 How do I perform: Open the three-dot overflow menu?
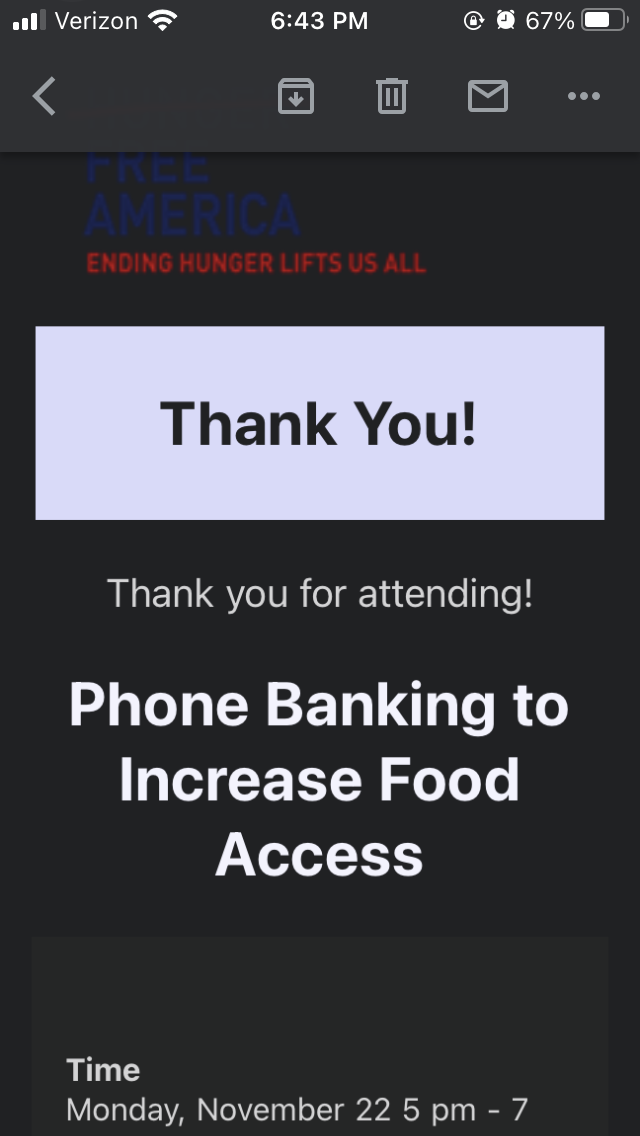tap(583, 96)
